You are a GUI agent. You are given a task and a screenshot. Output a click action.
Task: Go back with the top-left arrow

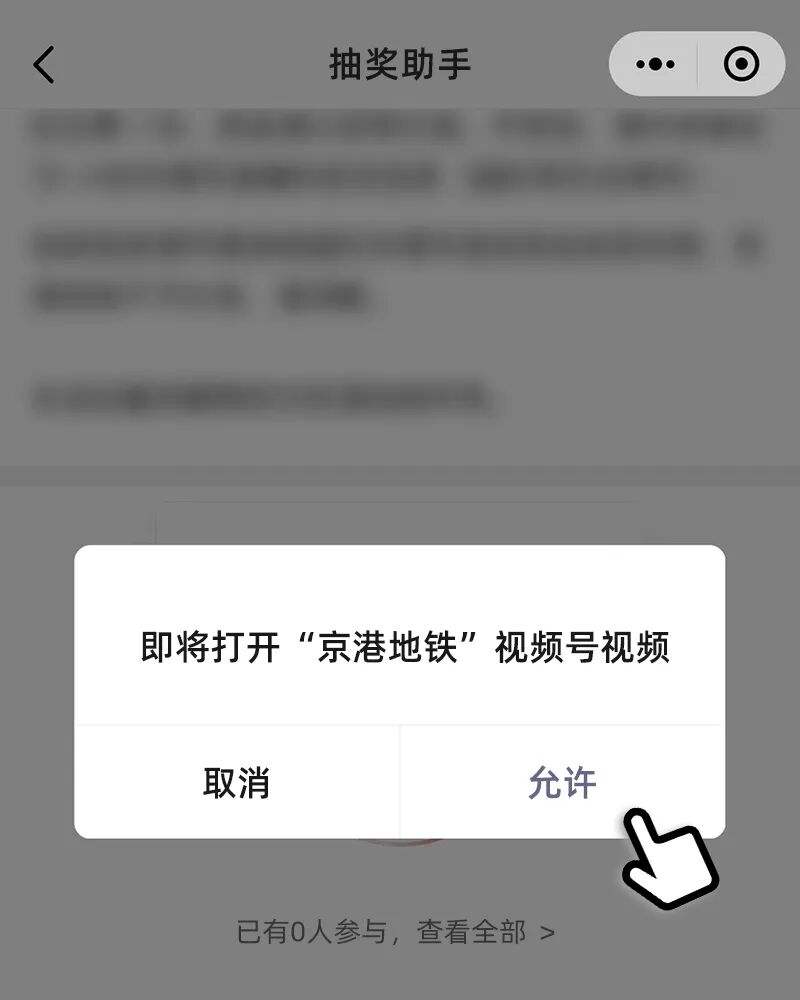coord(44,65)
